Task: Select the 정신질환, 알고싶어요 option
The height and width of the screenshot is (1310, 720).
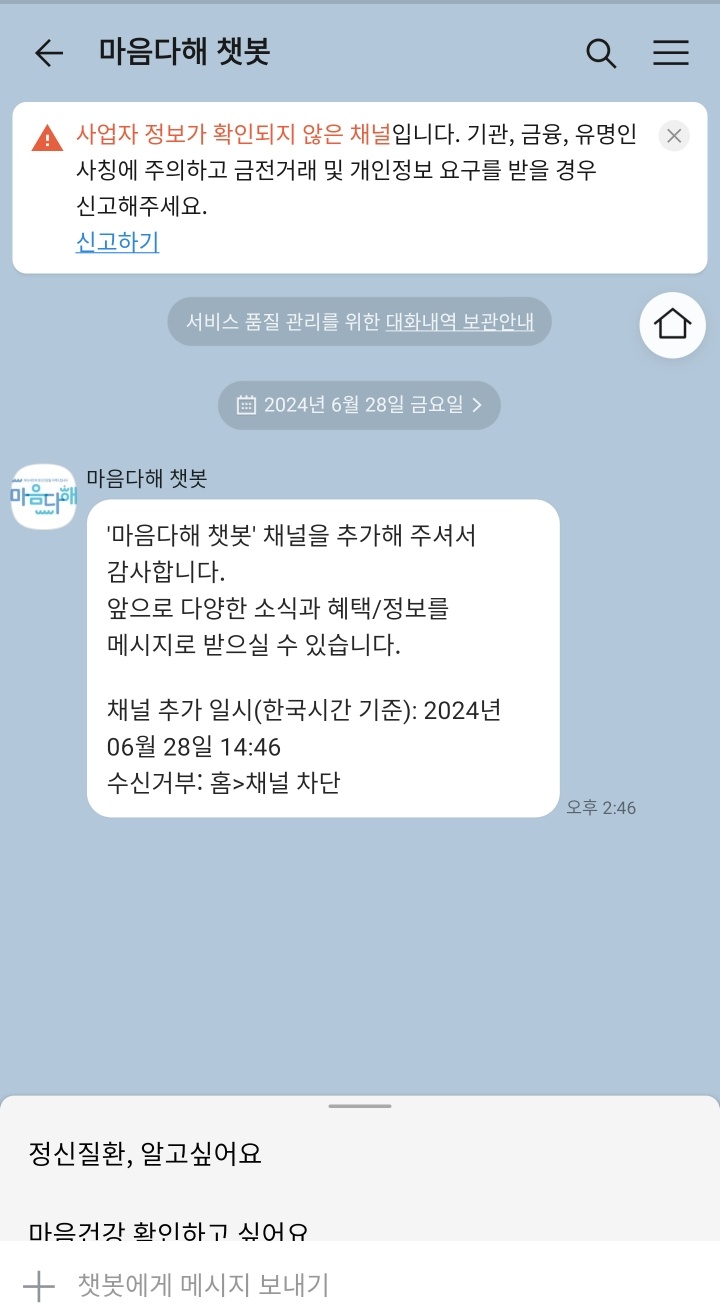Action: click(145, 1154)
